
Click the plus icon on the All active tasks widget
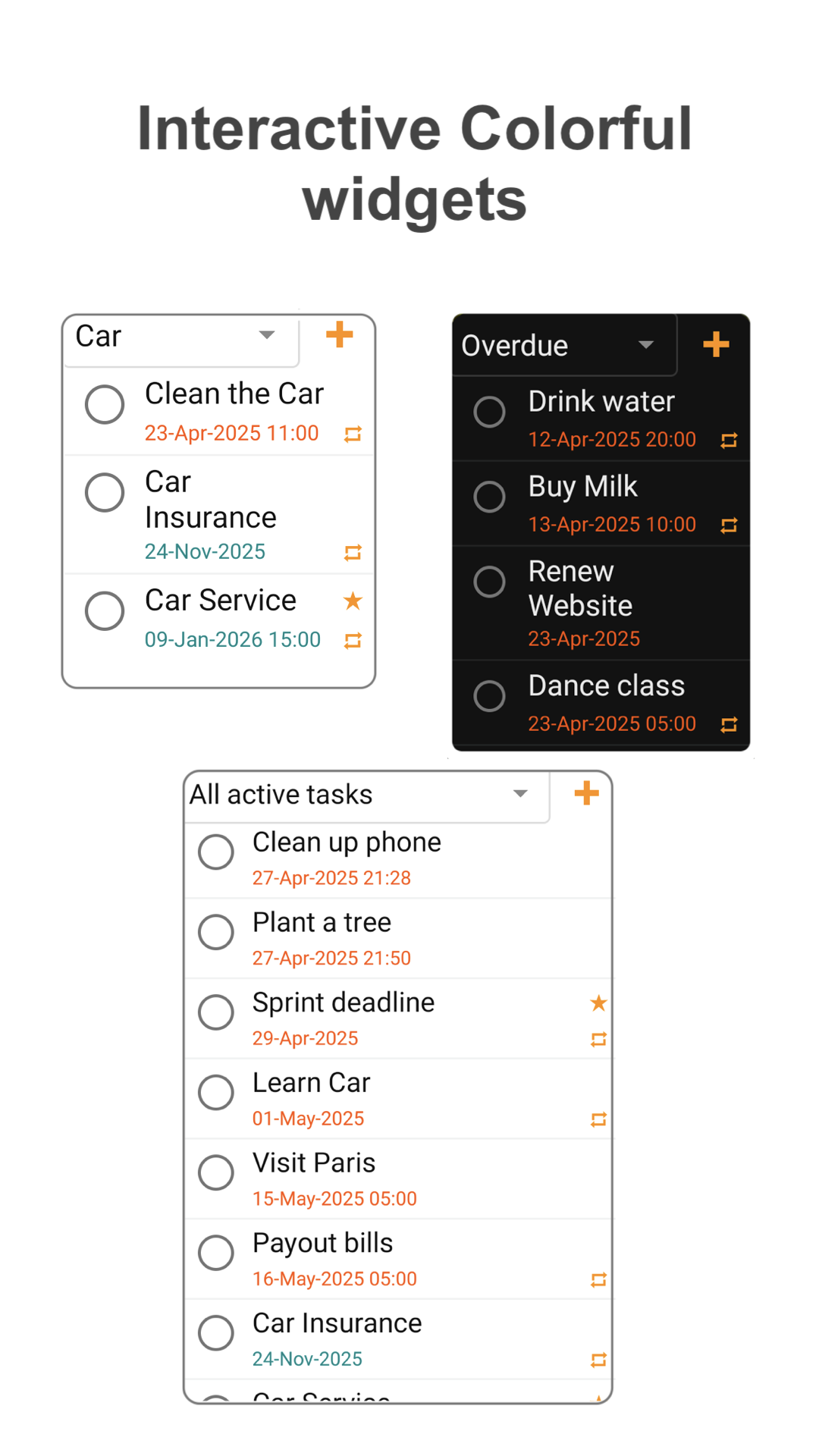[x=585, y=793]
